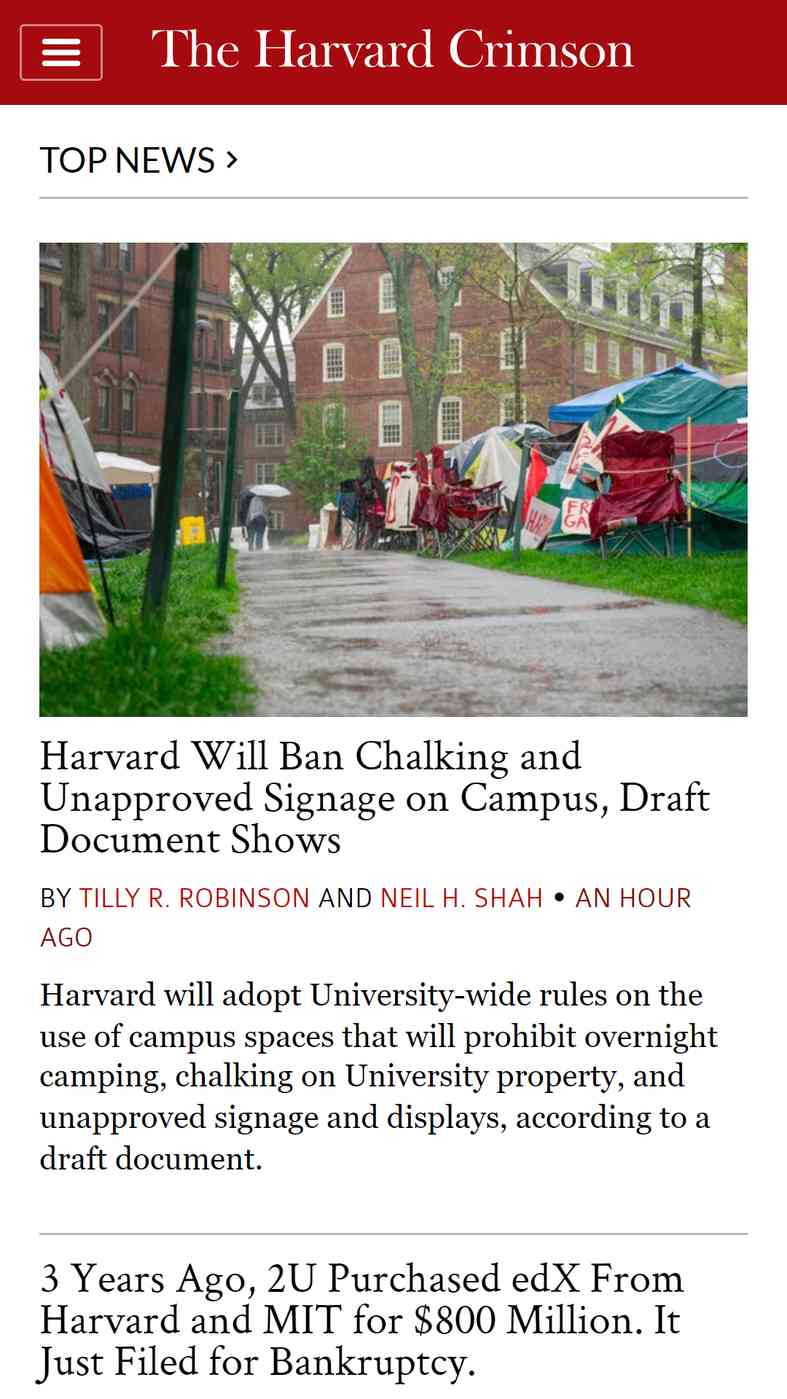
Task: View author Neil H. Shah's profile
Action: coord(461,898)
